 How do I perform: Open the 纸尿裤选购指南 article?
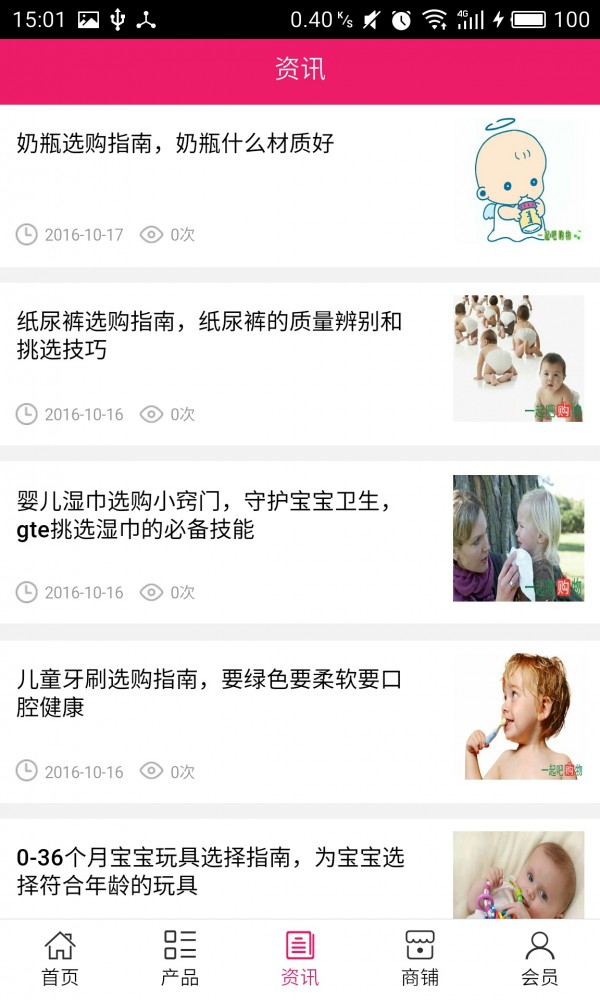[210, 336]
